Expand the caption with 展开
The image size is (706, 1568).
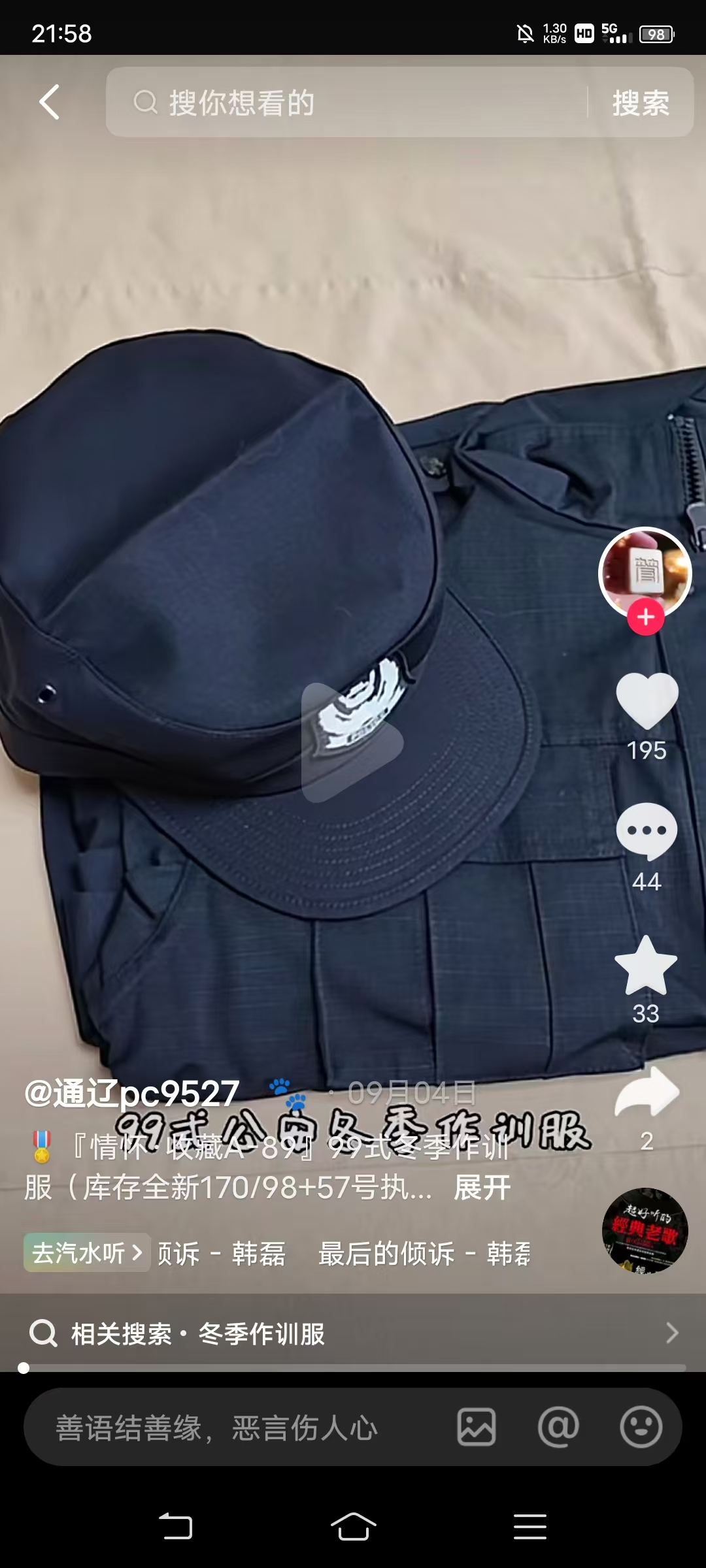click(482, 1188)
